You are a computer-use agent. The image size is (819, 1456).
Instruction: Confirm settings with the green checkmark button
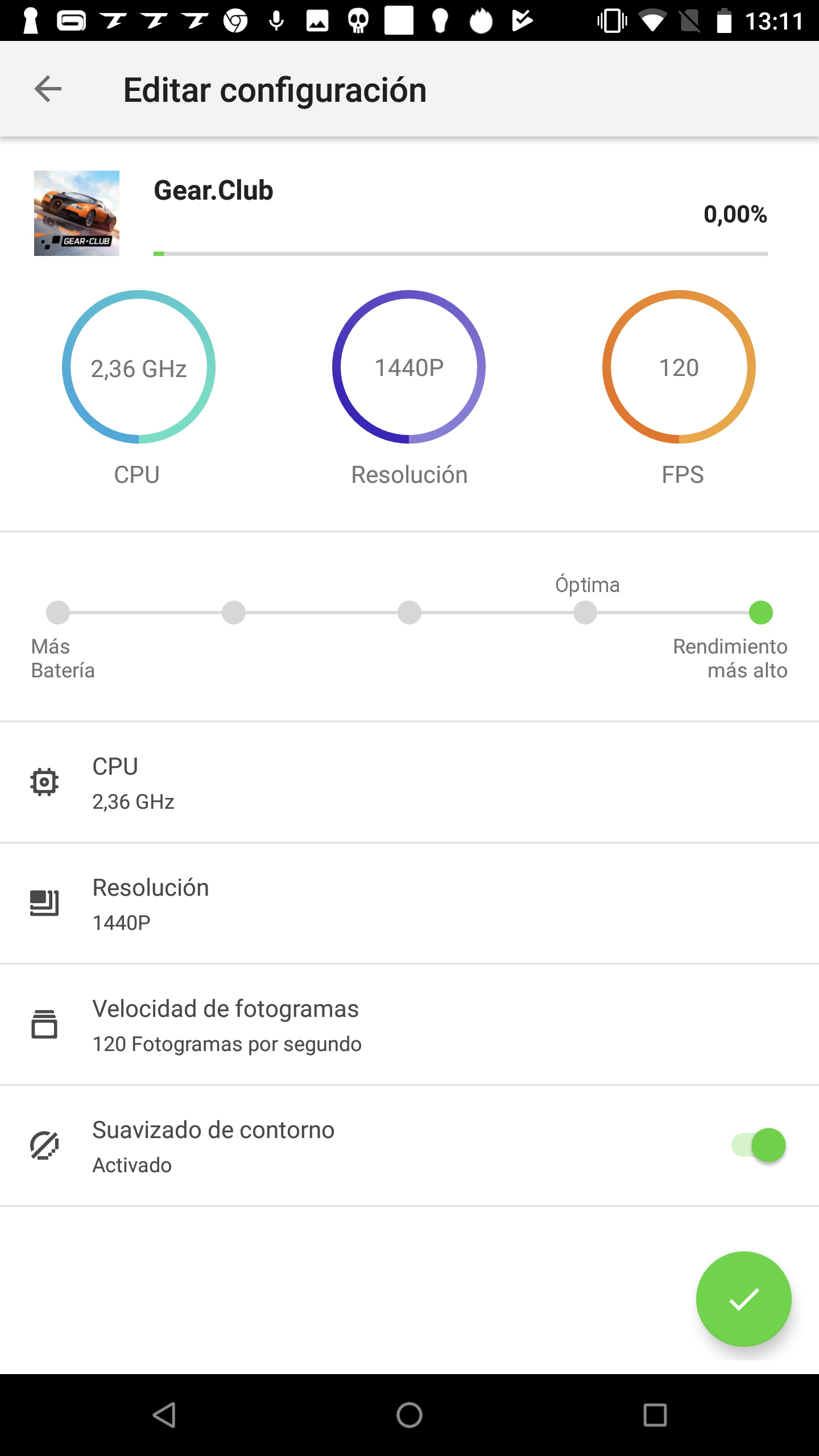[743, 1299]
